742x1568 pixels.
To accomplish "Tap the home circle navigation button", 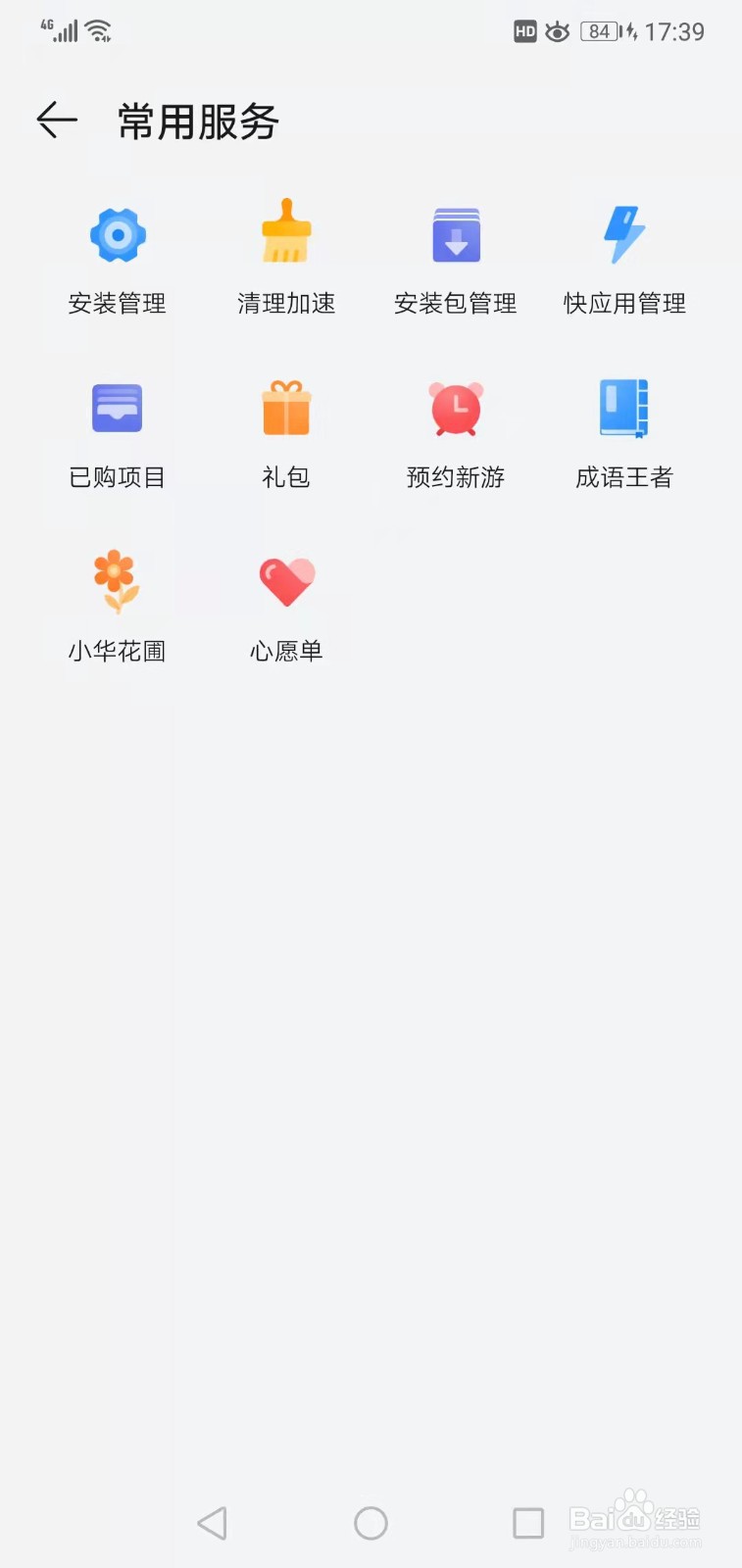I will pos(371,1523).
